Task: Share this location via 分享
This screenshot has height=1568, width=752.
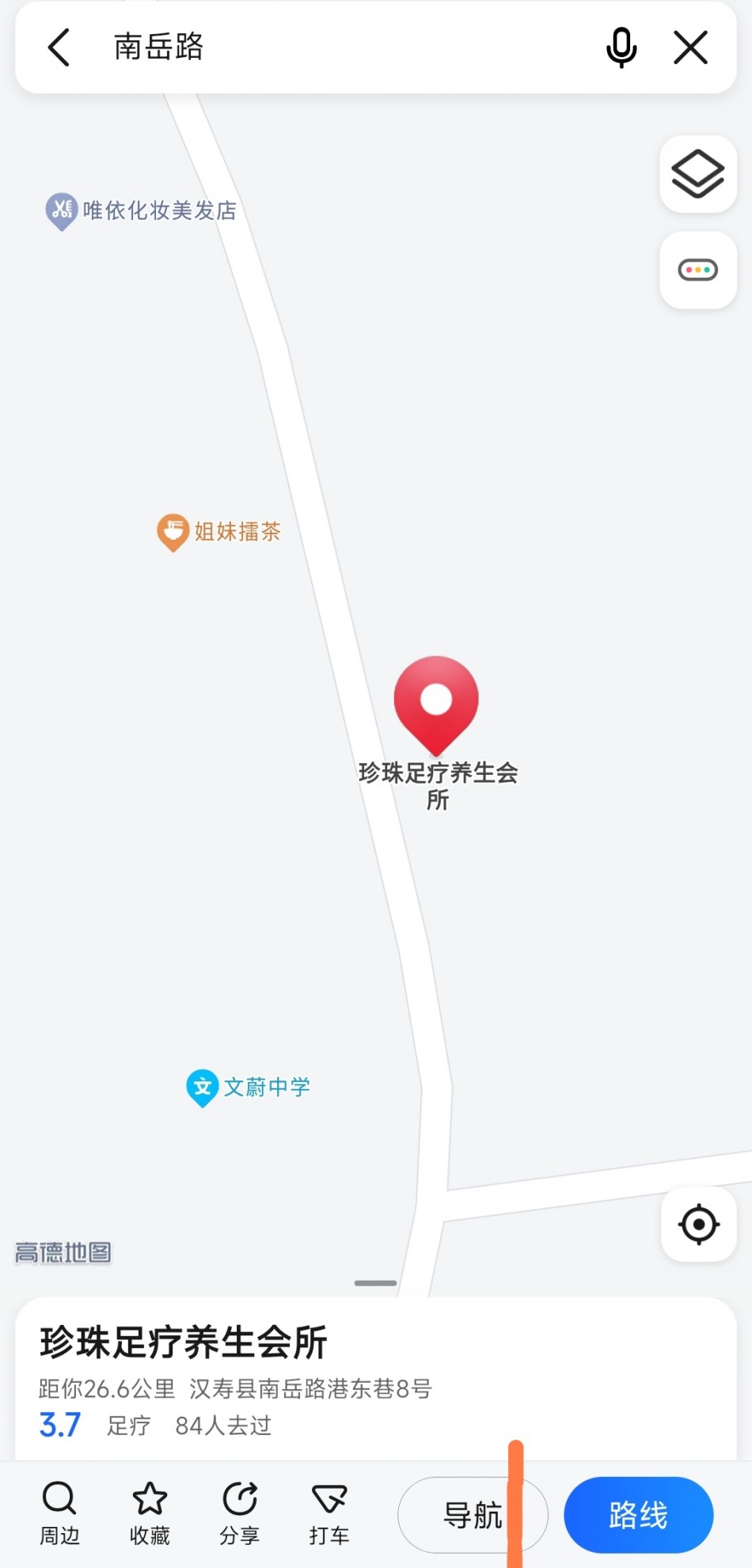Action: click(x=239, y=1513)
